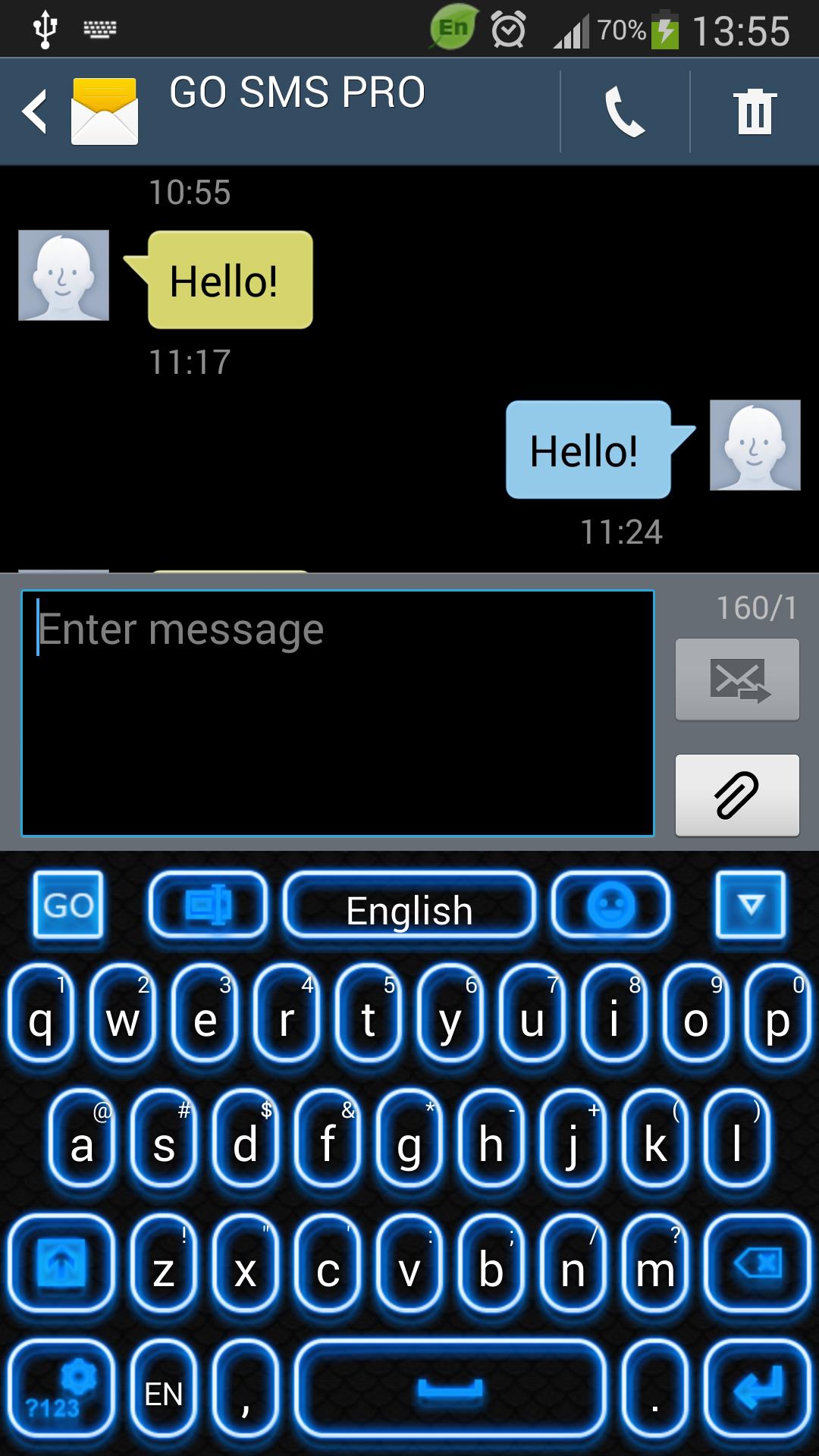The height and width of the screenshot is (1456, 819).
Task: Hide the keyboard with down arrow
Action: 750,905
